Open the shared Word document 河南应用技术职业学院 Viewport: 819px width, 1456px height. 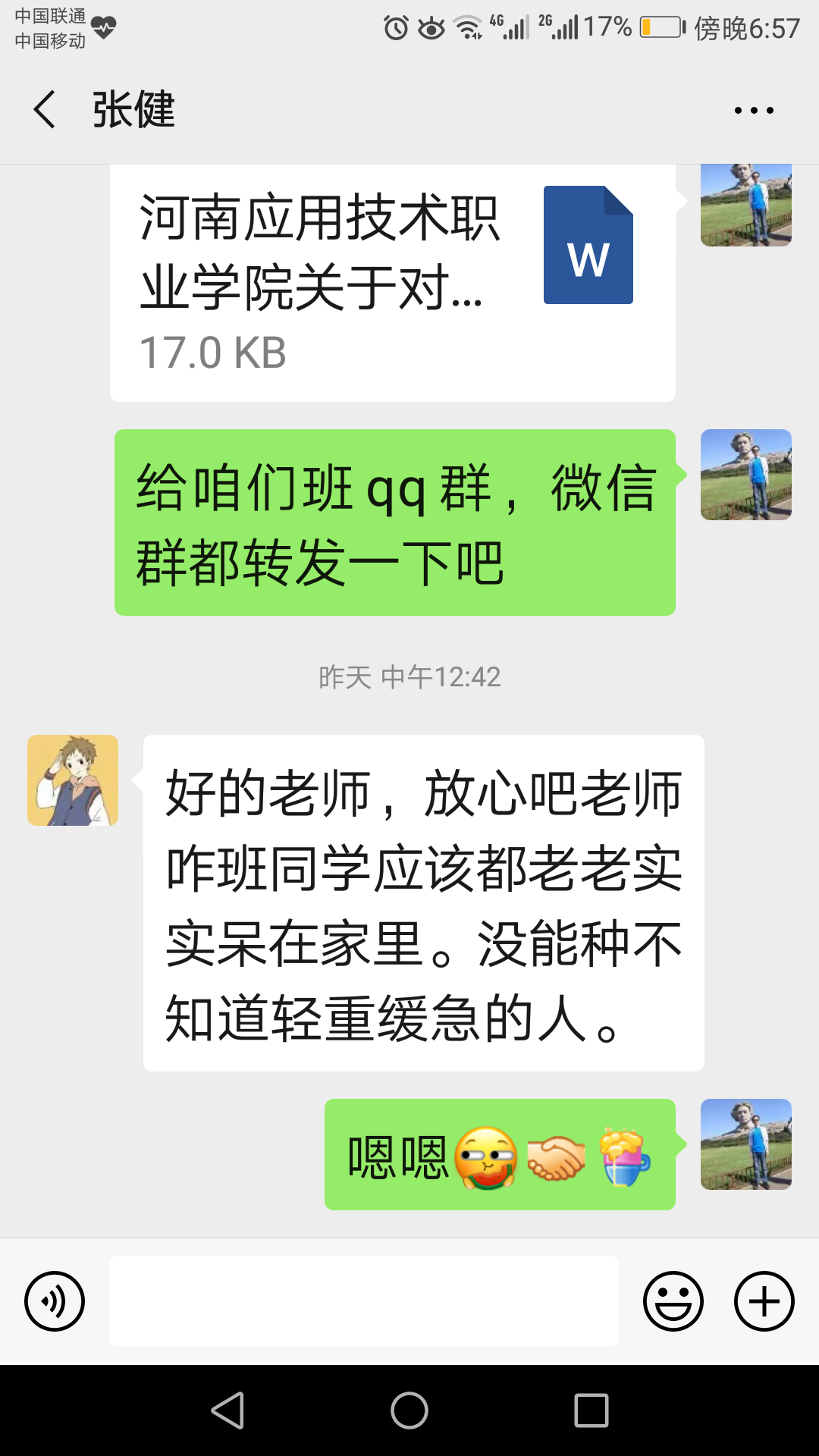click(x=393, y=281)
